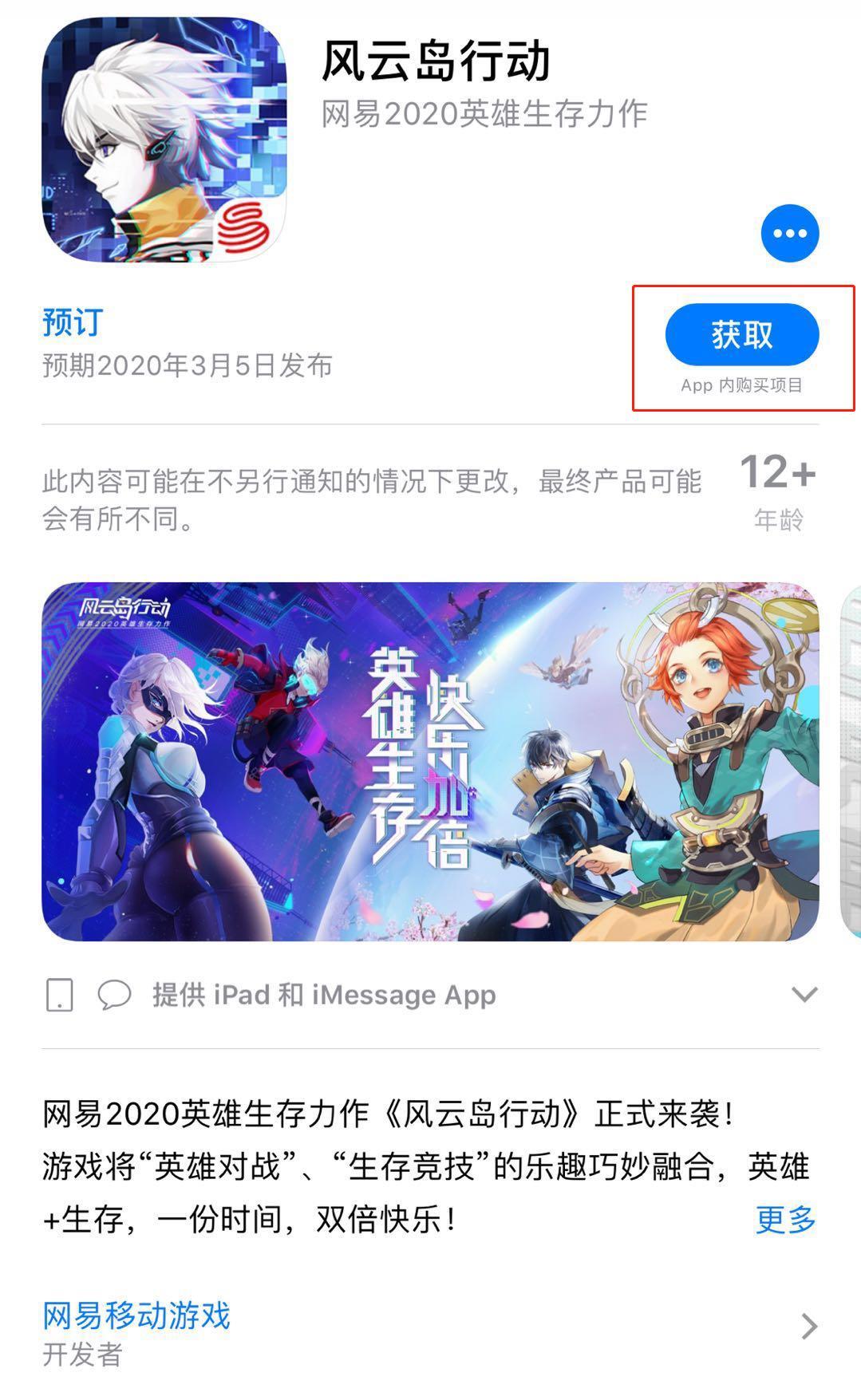Open the More options ellipsis icon
The width and height of the screenshot is (861, 1400).
pyautogui.click(x=788, y=232)
